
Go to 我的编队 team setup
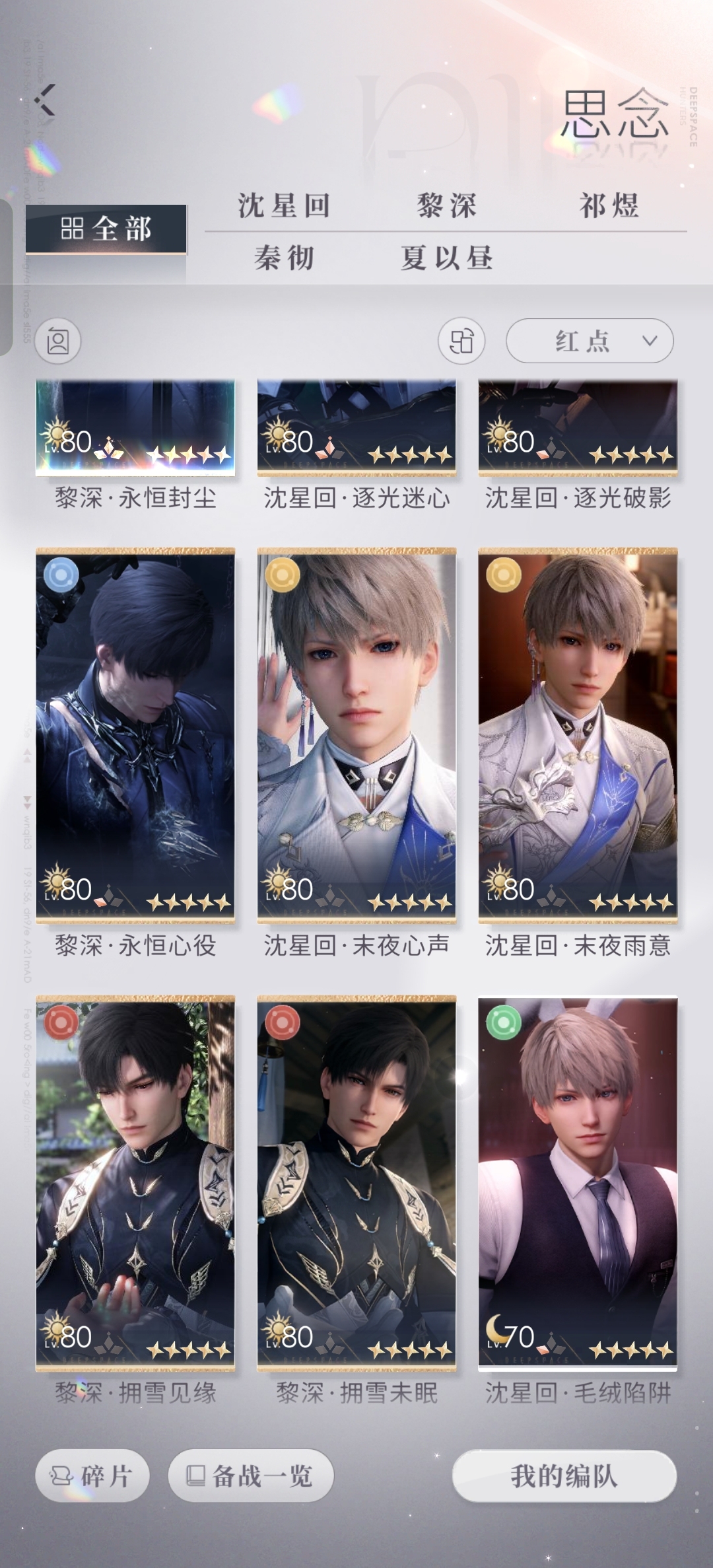point(564,1476)
